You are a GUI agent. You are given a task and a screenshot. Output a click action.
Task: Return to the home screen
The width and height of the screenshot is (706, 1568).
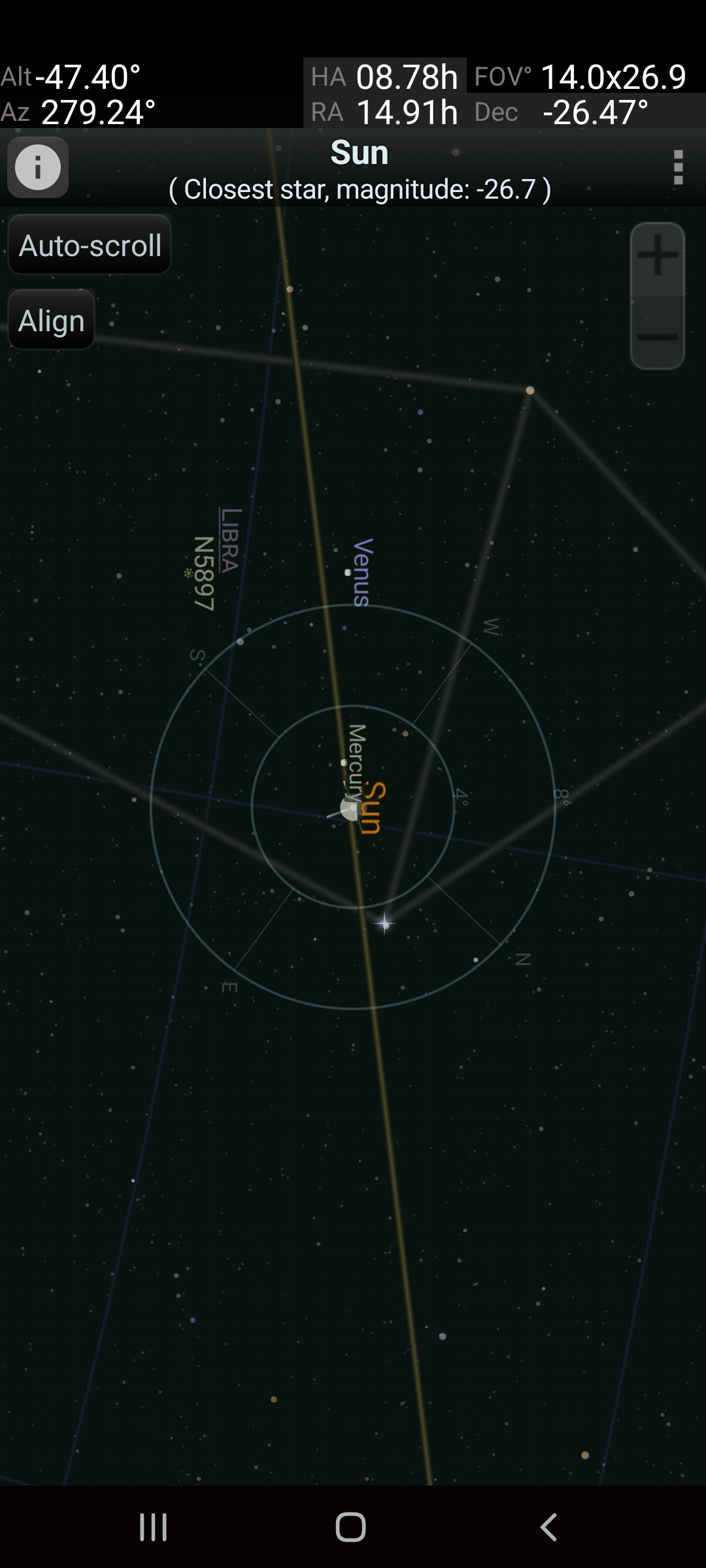pos(350,1527)
